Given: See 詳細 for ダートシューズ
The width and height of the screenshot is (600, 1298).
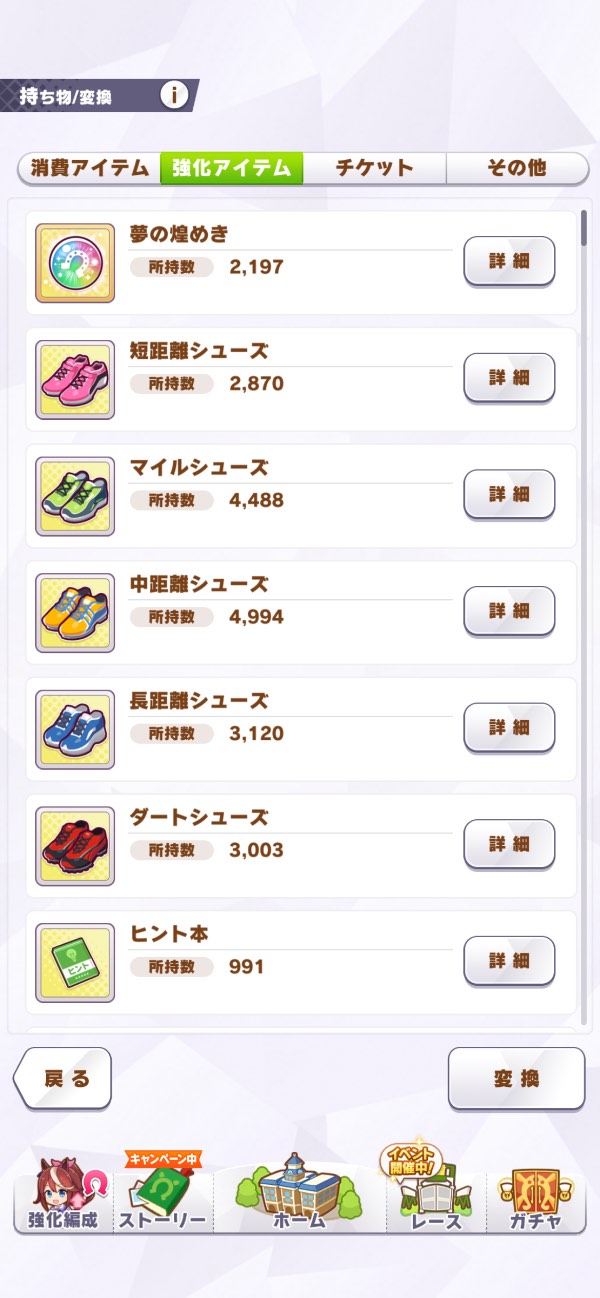Looking at the screenshot, I should [509, 844].
